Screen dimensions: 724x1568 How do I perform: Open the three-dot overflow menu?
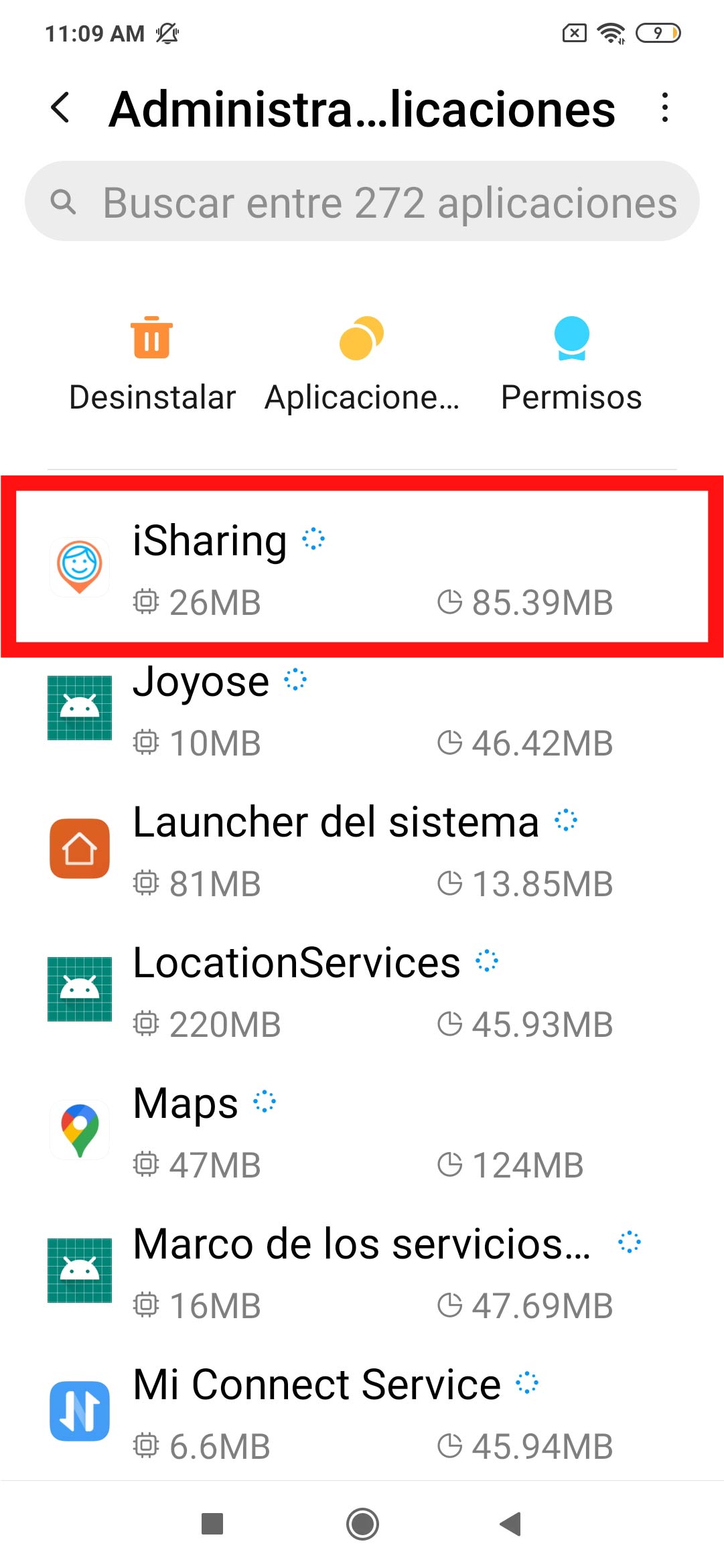664,108
